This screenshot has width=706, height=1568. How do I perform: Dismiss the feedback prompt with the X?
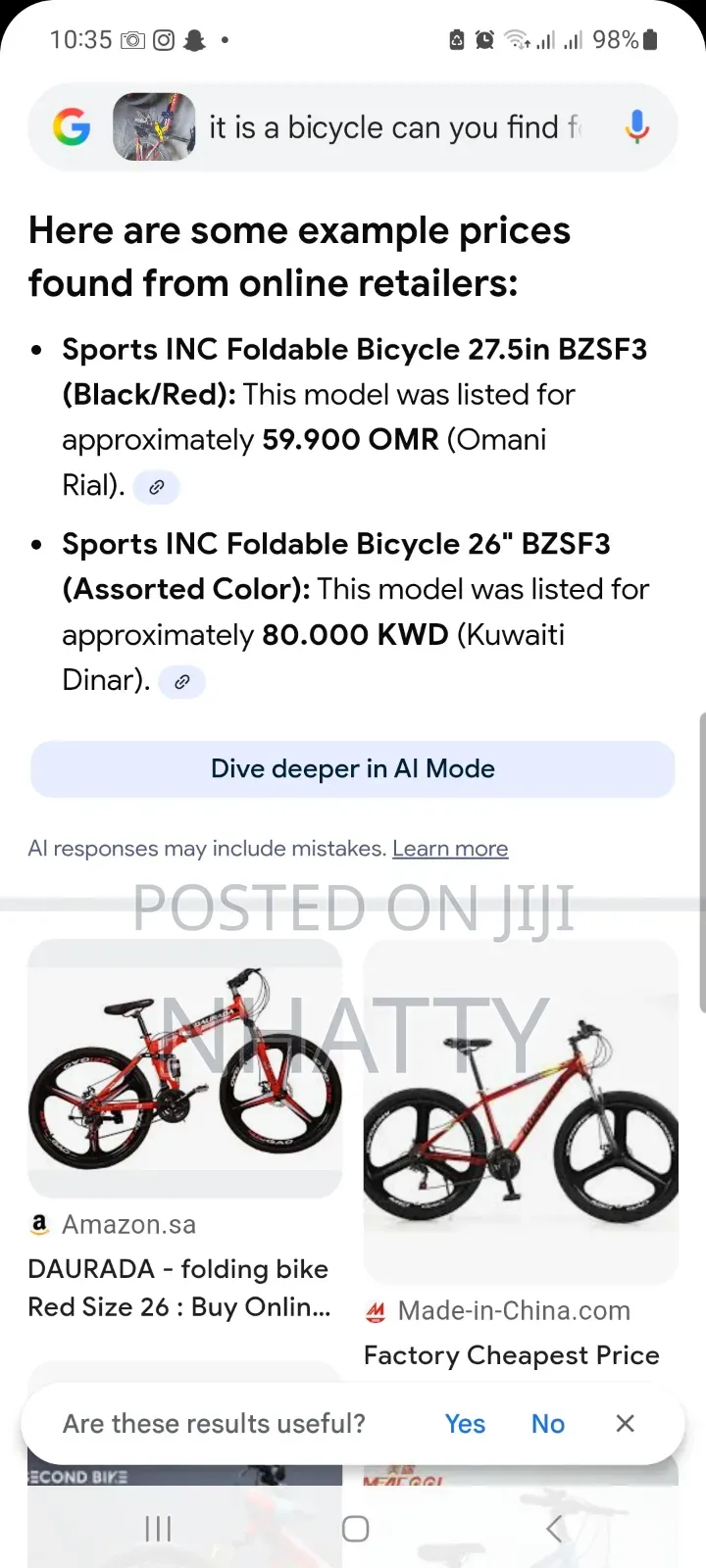click(x=625, y=1423)
